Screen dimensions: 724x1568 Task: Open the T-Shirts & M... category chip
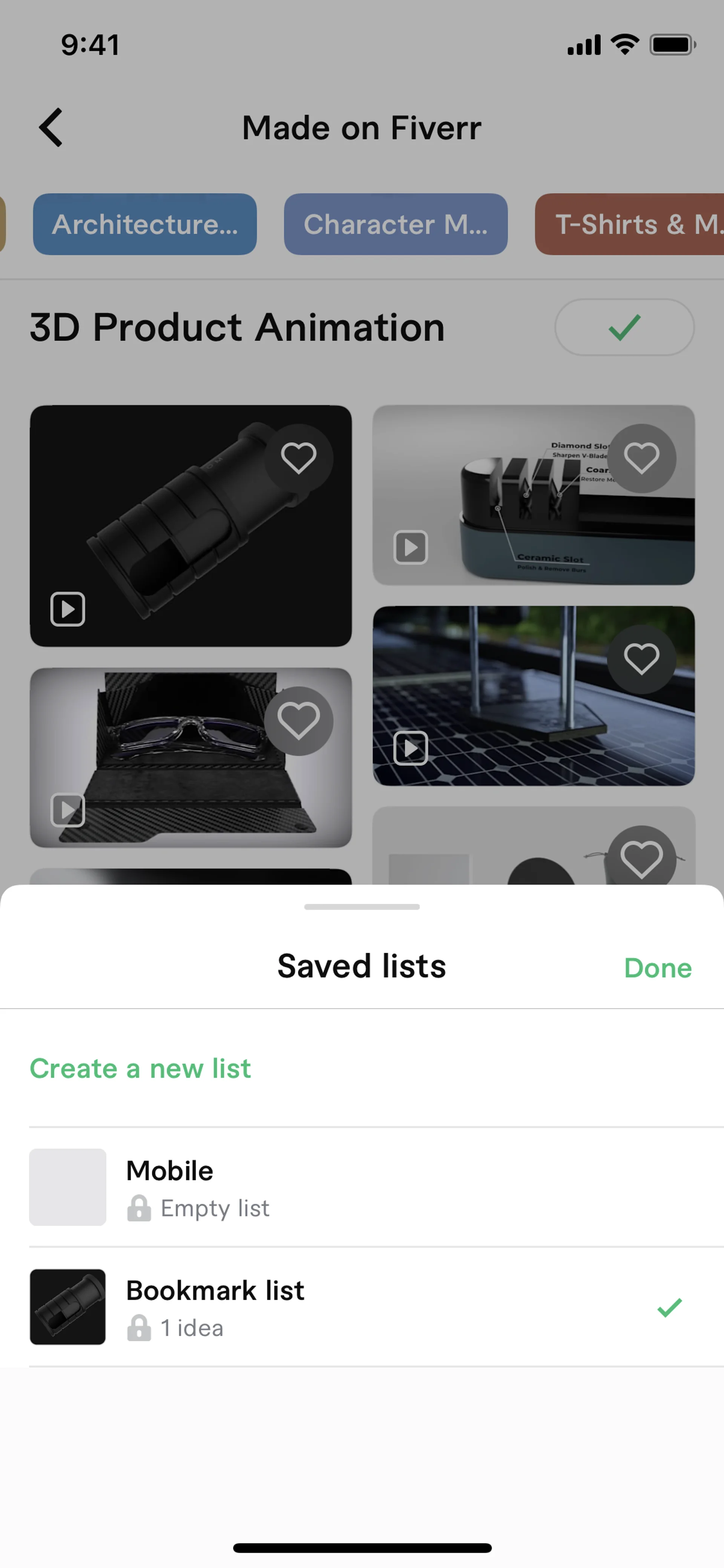tap(630, 224)
